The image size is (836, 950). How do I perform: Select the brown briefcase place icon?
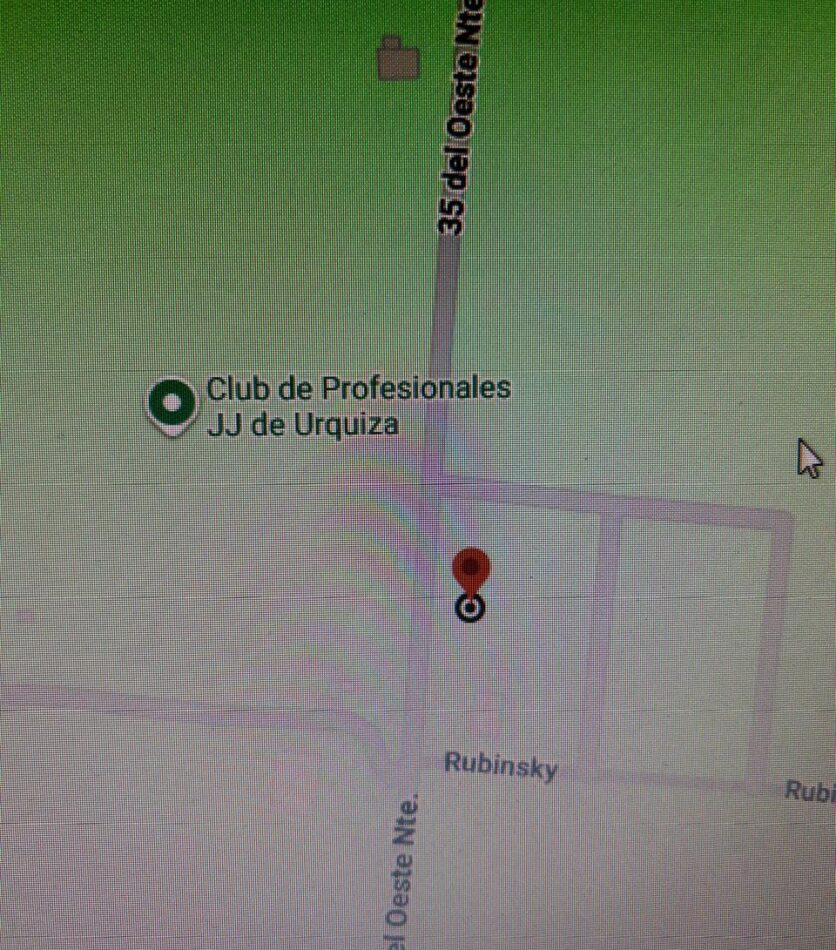coord(399,59)
